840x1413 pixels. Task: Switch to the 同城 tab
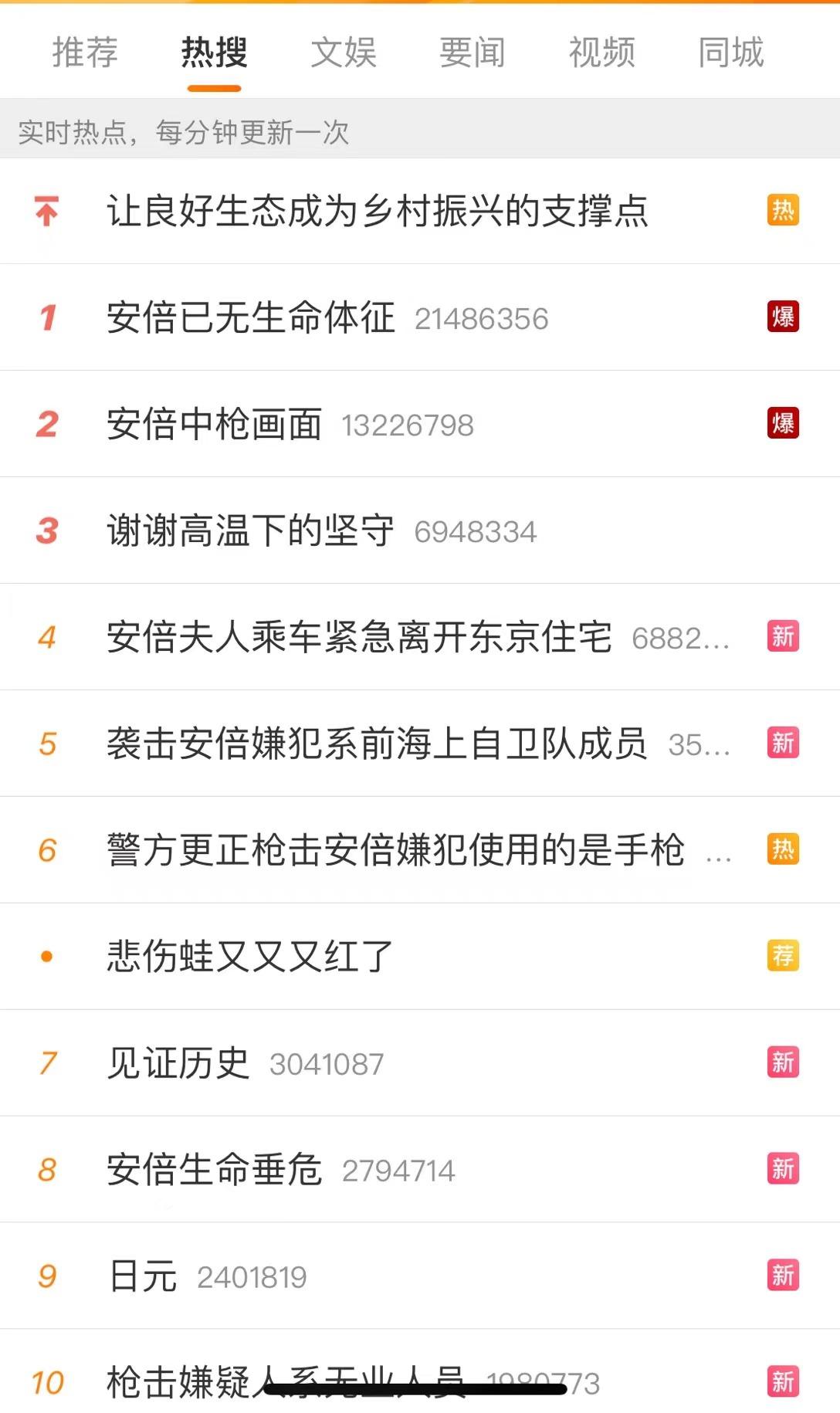coord(730,53)
